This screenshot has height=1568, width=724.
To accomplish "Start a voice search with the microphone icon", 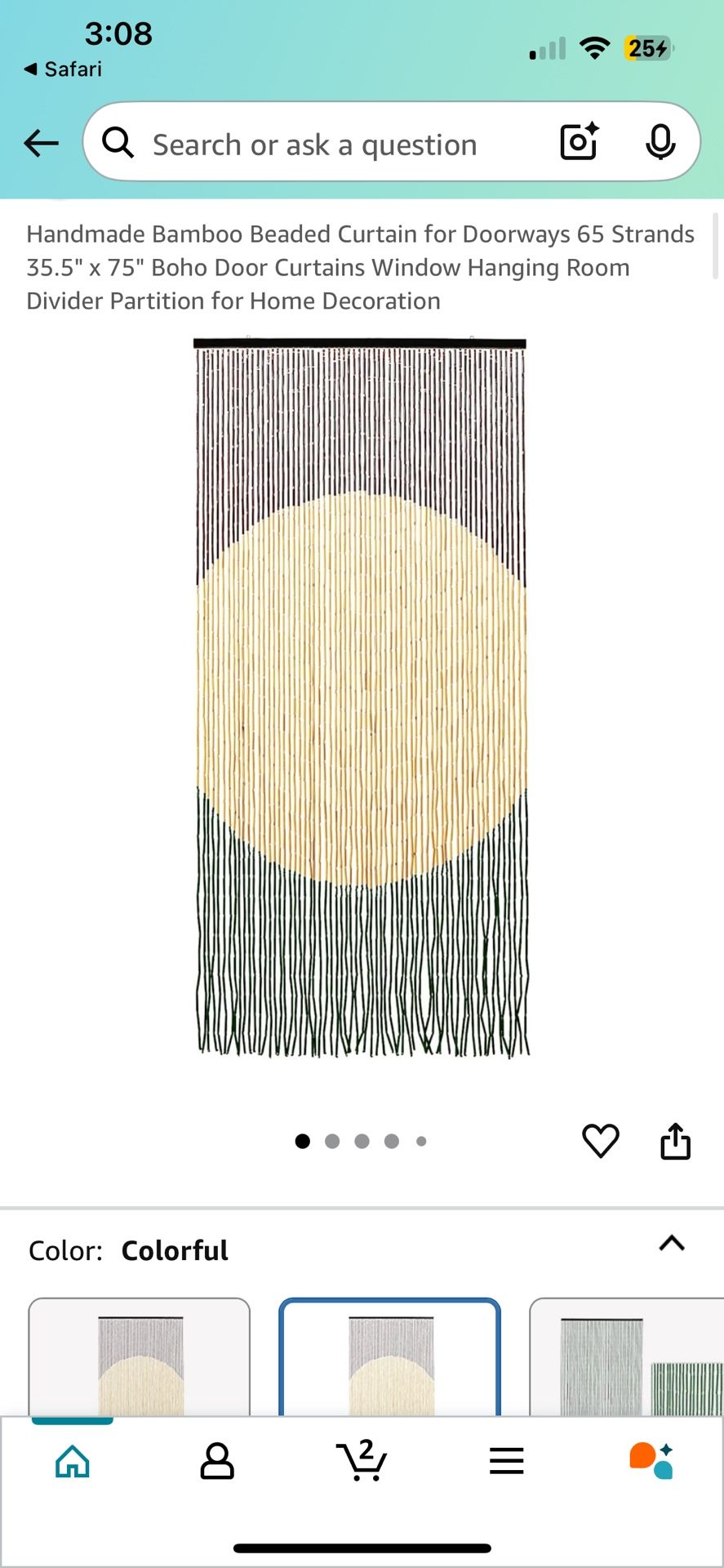I will [661, 141].
